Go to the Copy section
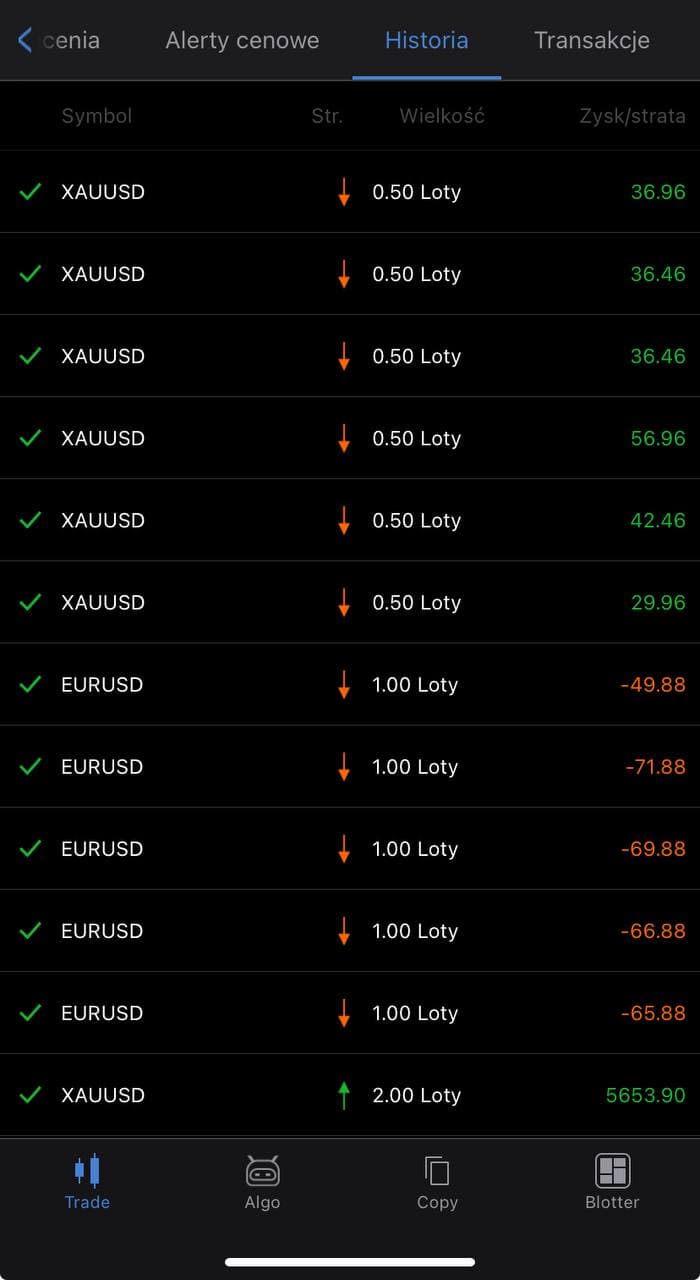Screen dimensions: 700x1280 click(437, 1182)
